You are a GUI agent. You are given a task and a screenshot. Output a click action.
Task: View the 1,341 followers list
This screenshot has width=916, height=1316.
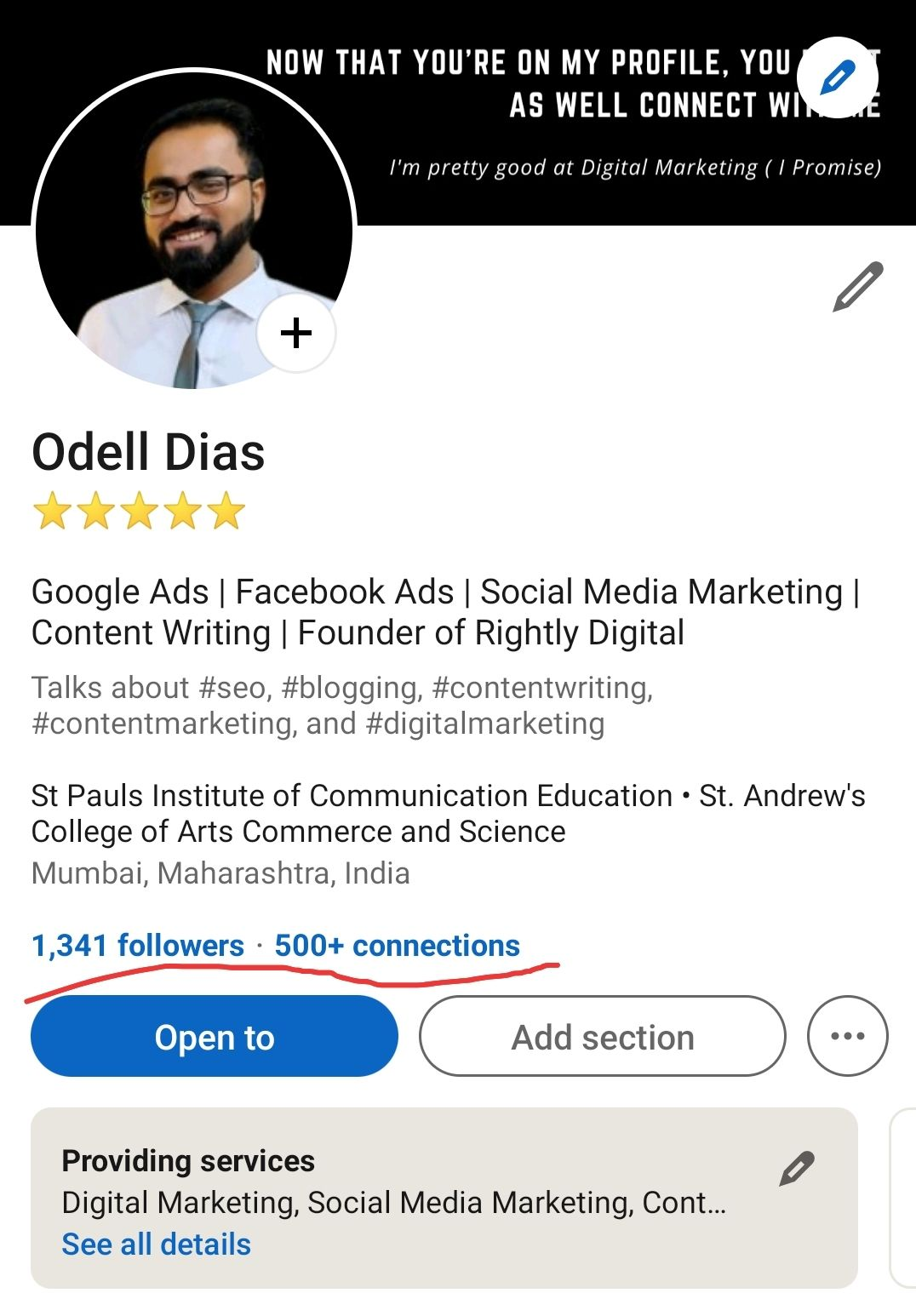click(138, 946)
